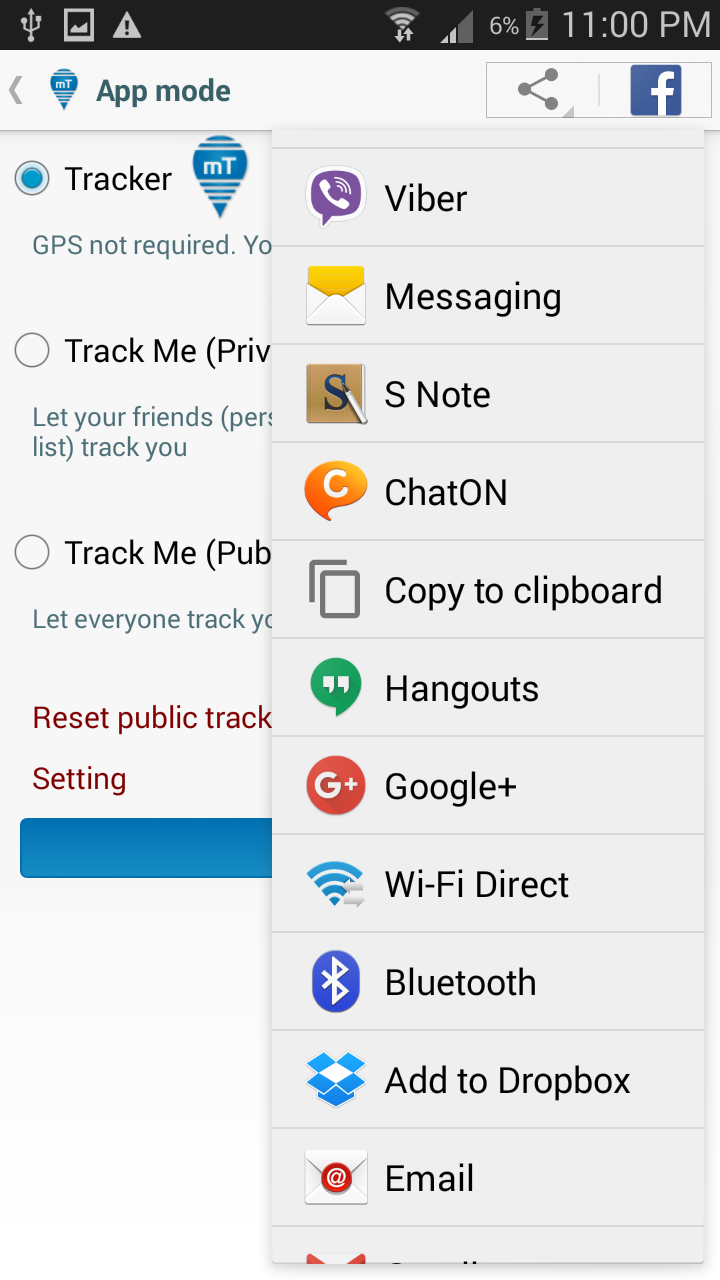The image size is (720, 1280).
Task: Open the share menu icon
Action: pyautogui.click(x=537, y=89)
